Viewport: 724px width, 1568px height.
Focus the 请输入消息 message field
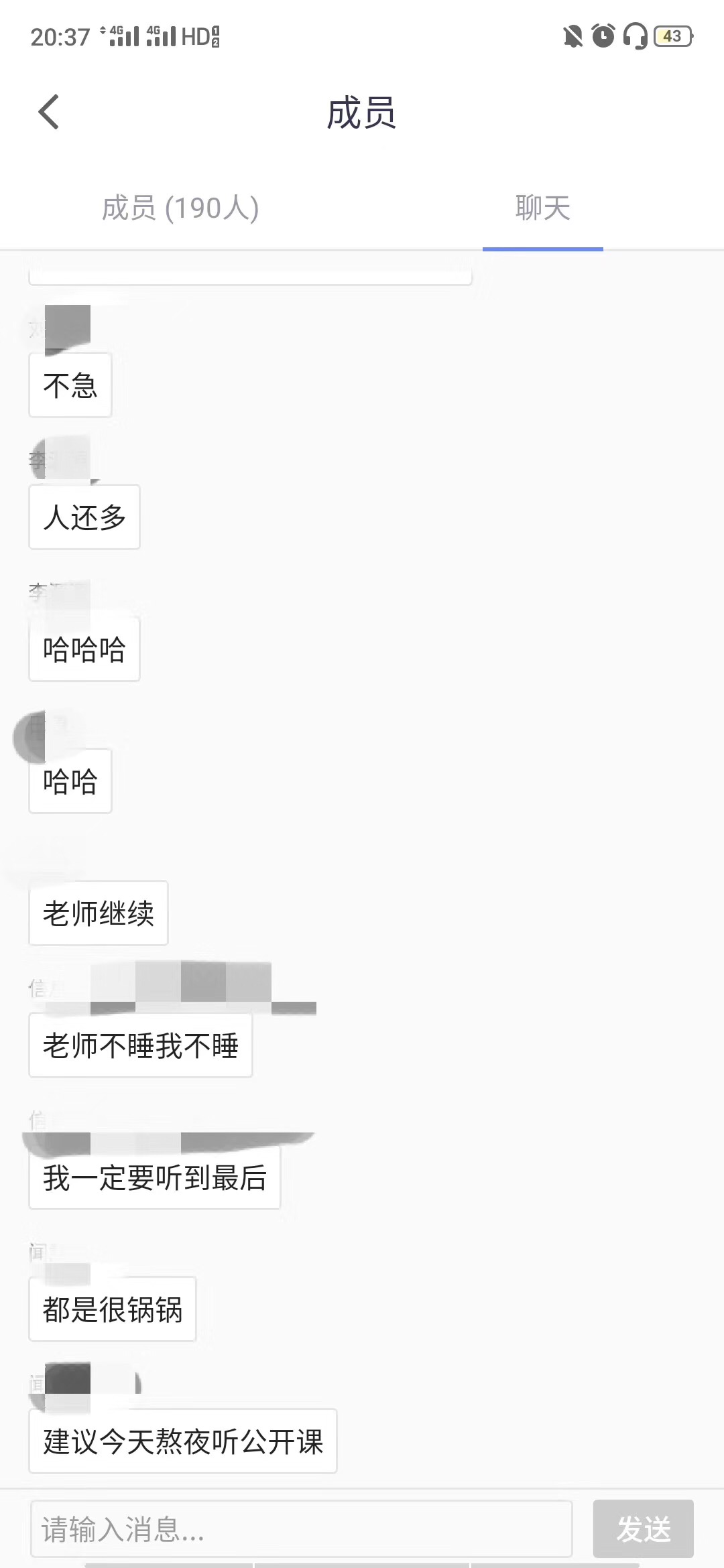click(302, 1529)
